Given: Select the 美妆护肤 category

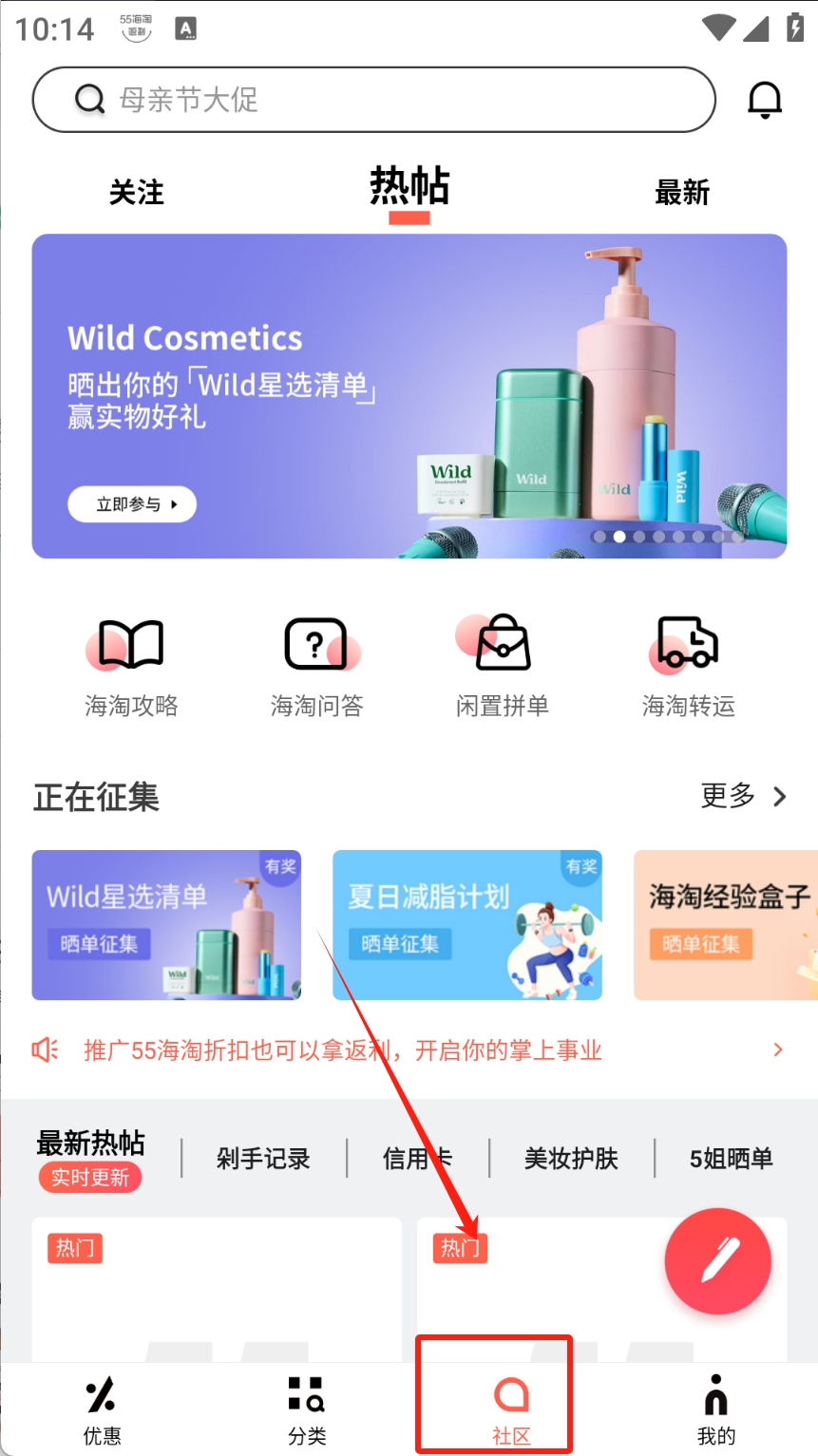Looking at the screenshot, I should point(571,1159).
